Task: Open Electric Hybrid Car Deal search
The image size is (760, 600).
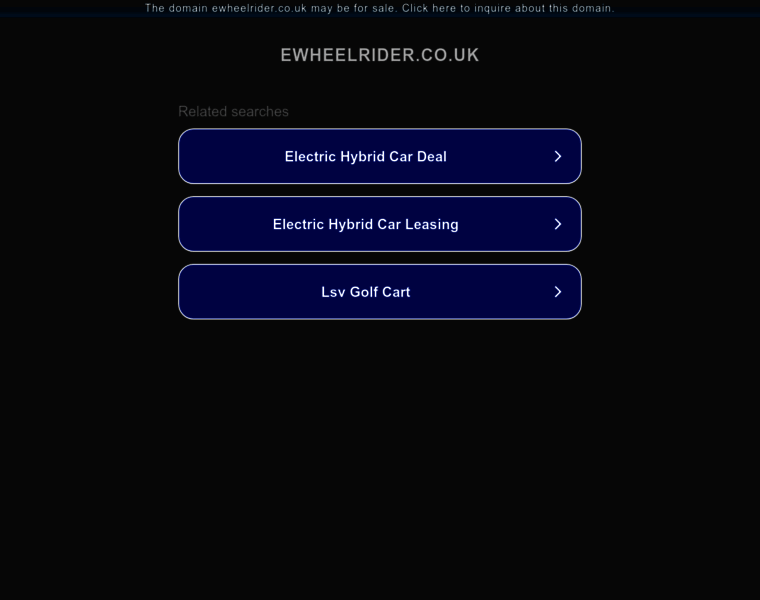Action: [x=379, y=156]
